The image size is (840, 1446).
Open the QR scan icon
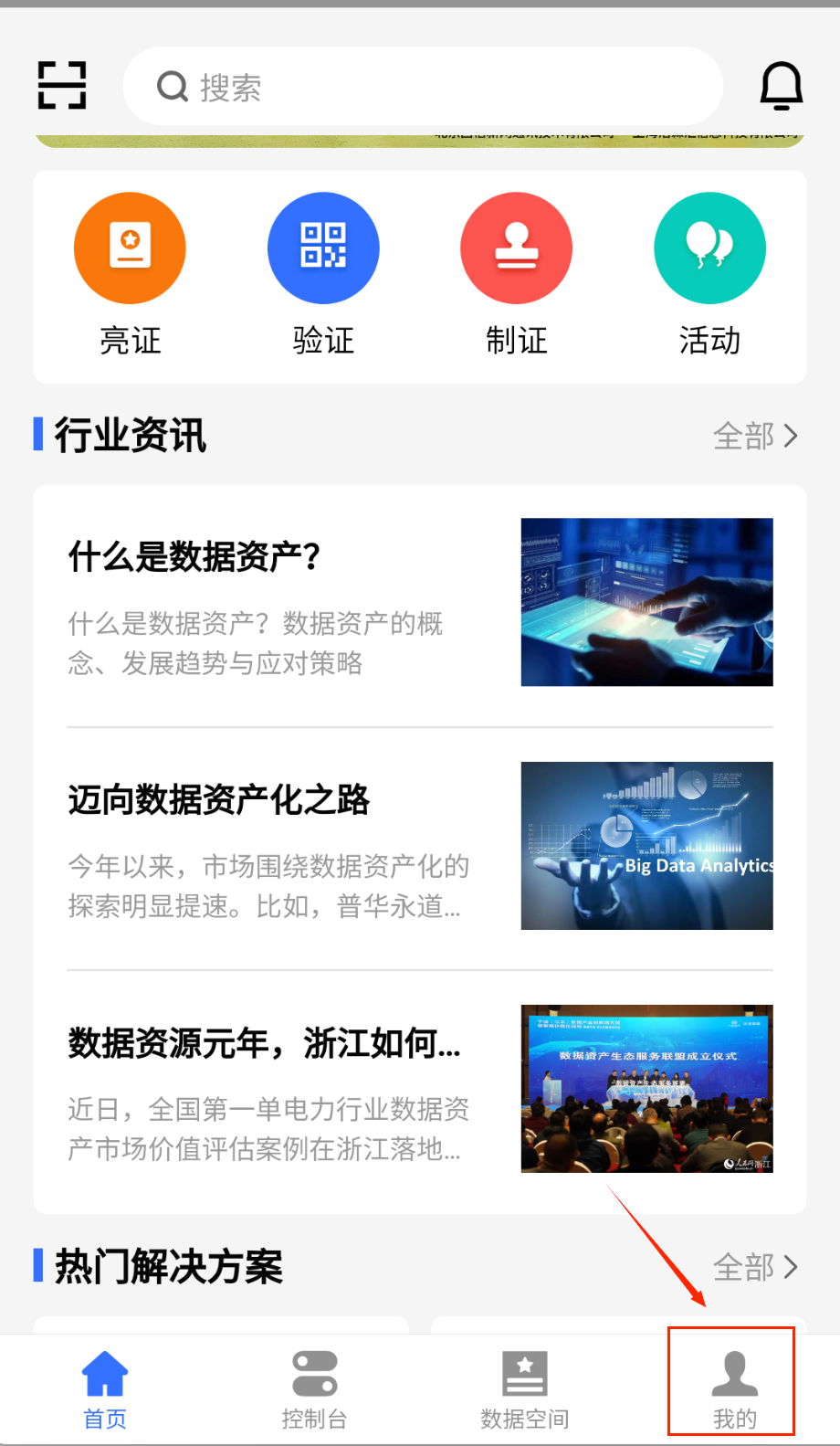click(62, 86)
